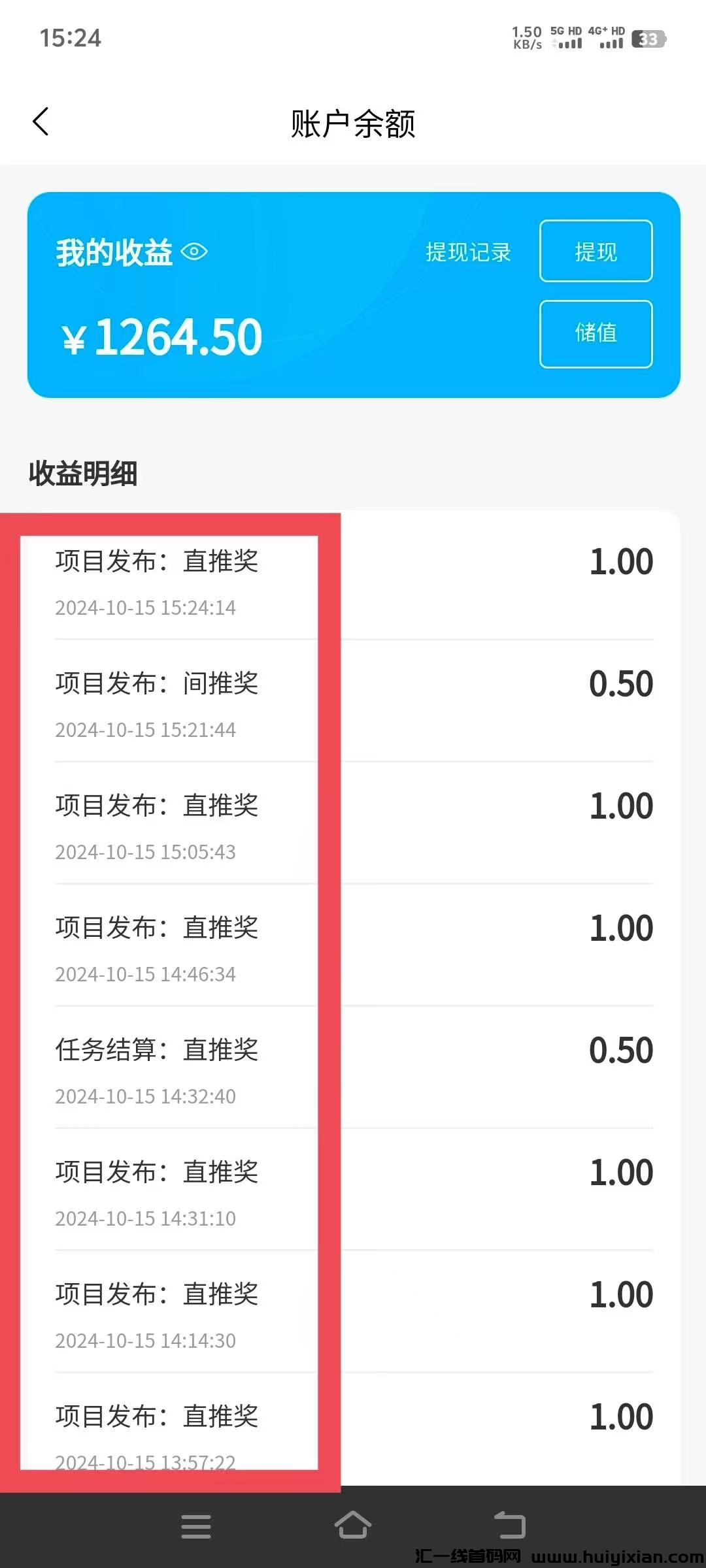Tap the 提现 withdraw button
The image size is (706, 1568).
[x=596, y=252]
